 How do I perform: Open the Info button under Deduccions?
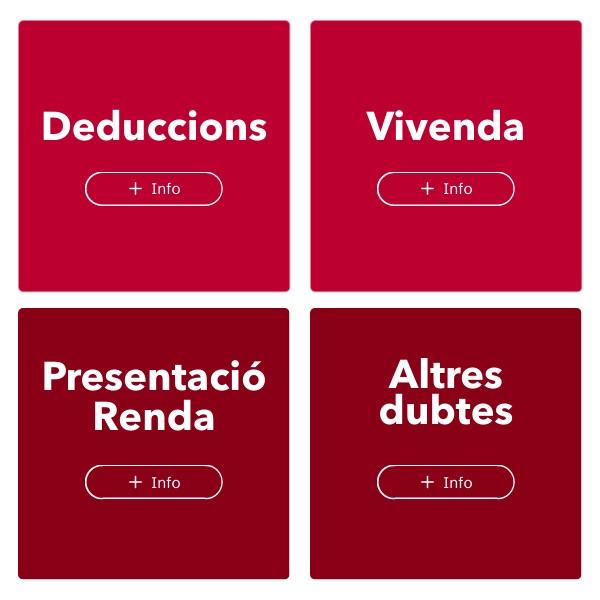(154, 189)
